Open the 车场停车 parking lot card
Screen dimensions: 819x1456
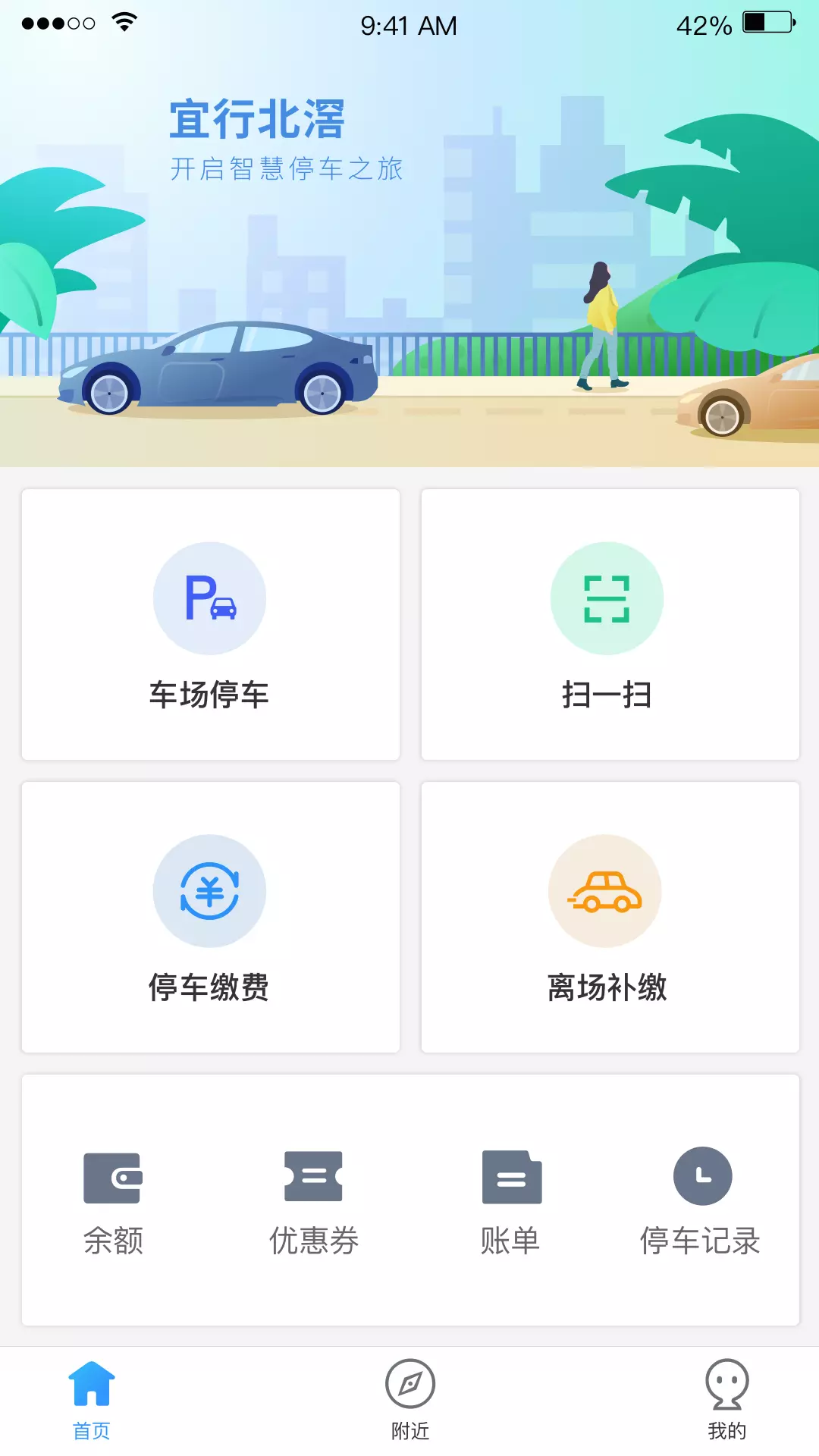point(210,624)
